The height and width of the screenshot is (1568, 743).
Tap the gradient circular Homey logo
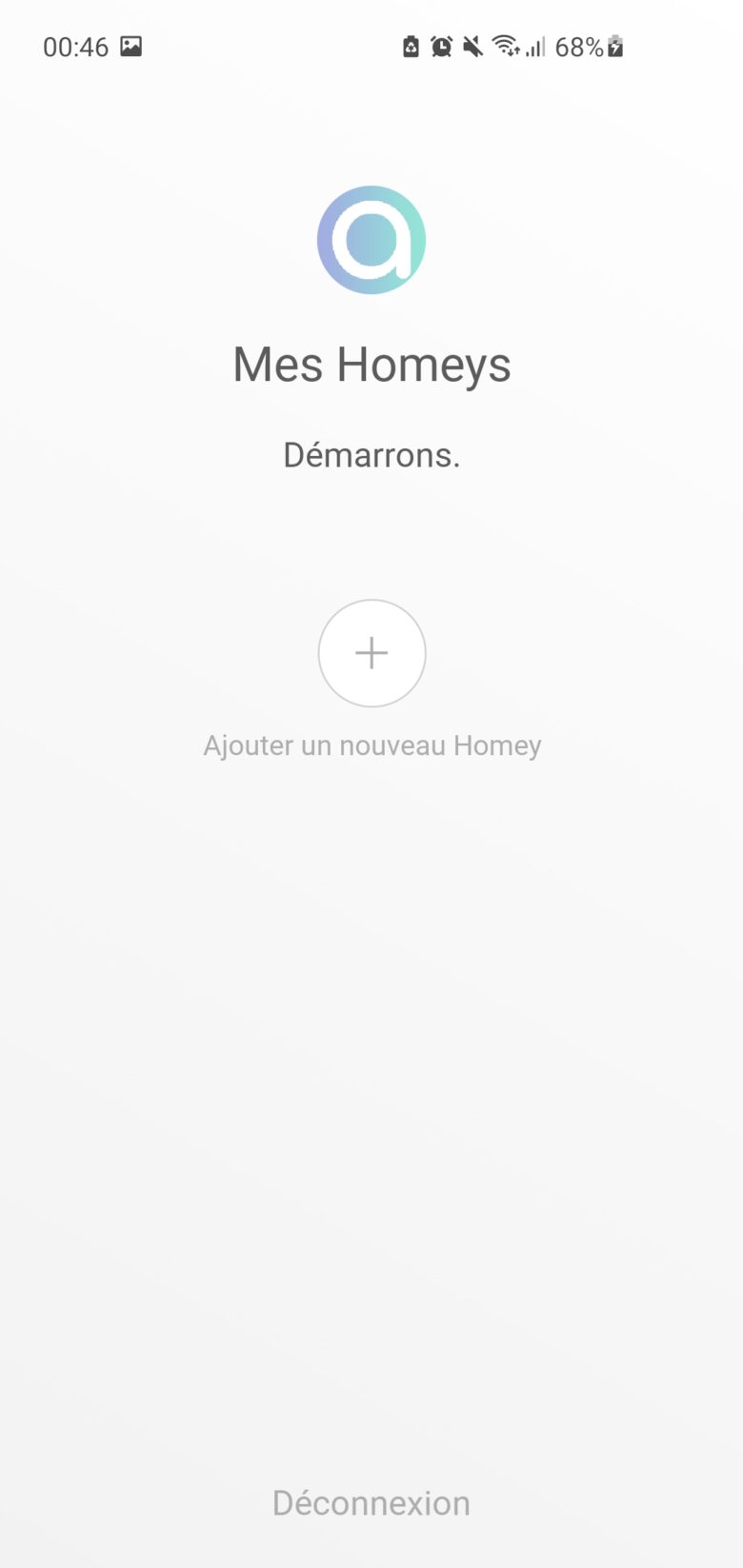pos(371,240)
